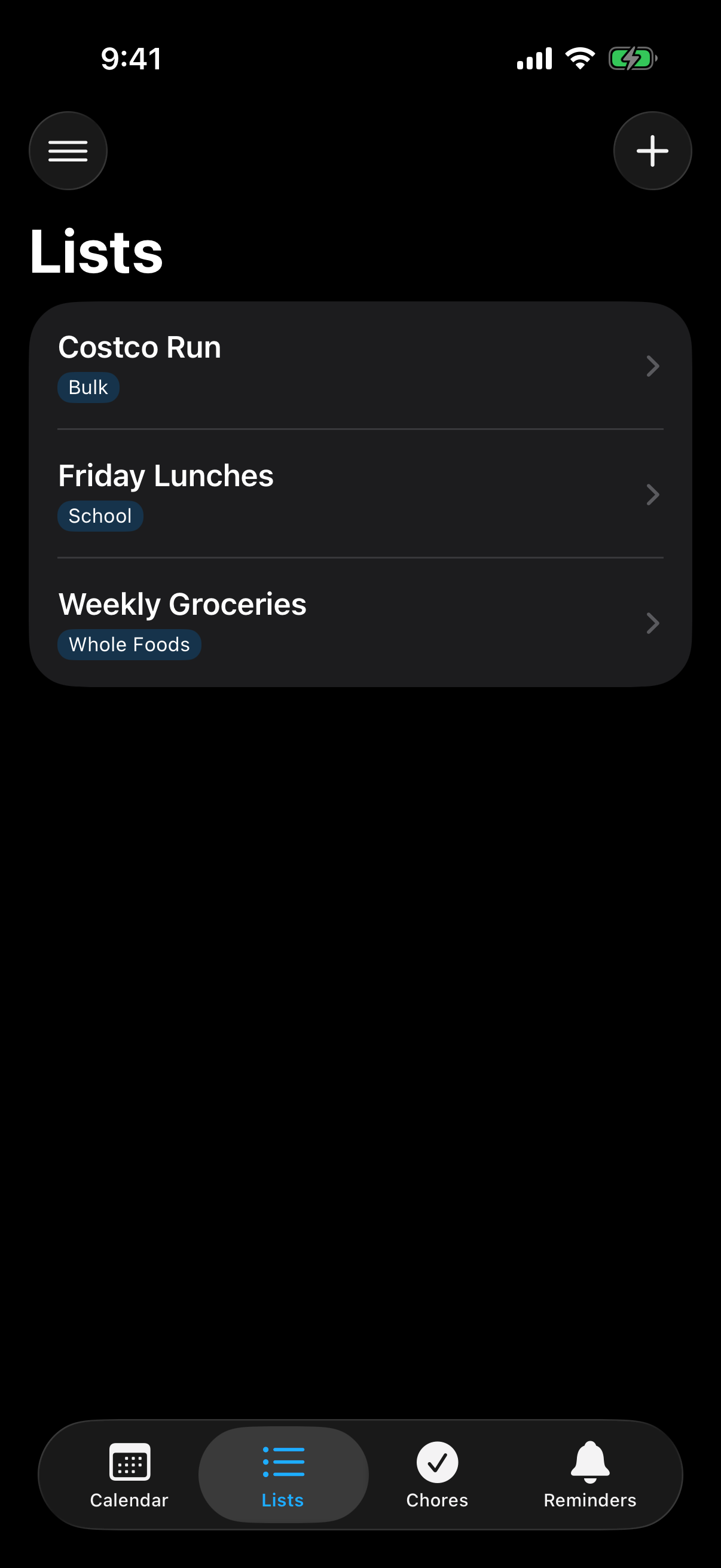
Task: Tap the plus icon to create a list
Action: 652,150
